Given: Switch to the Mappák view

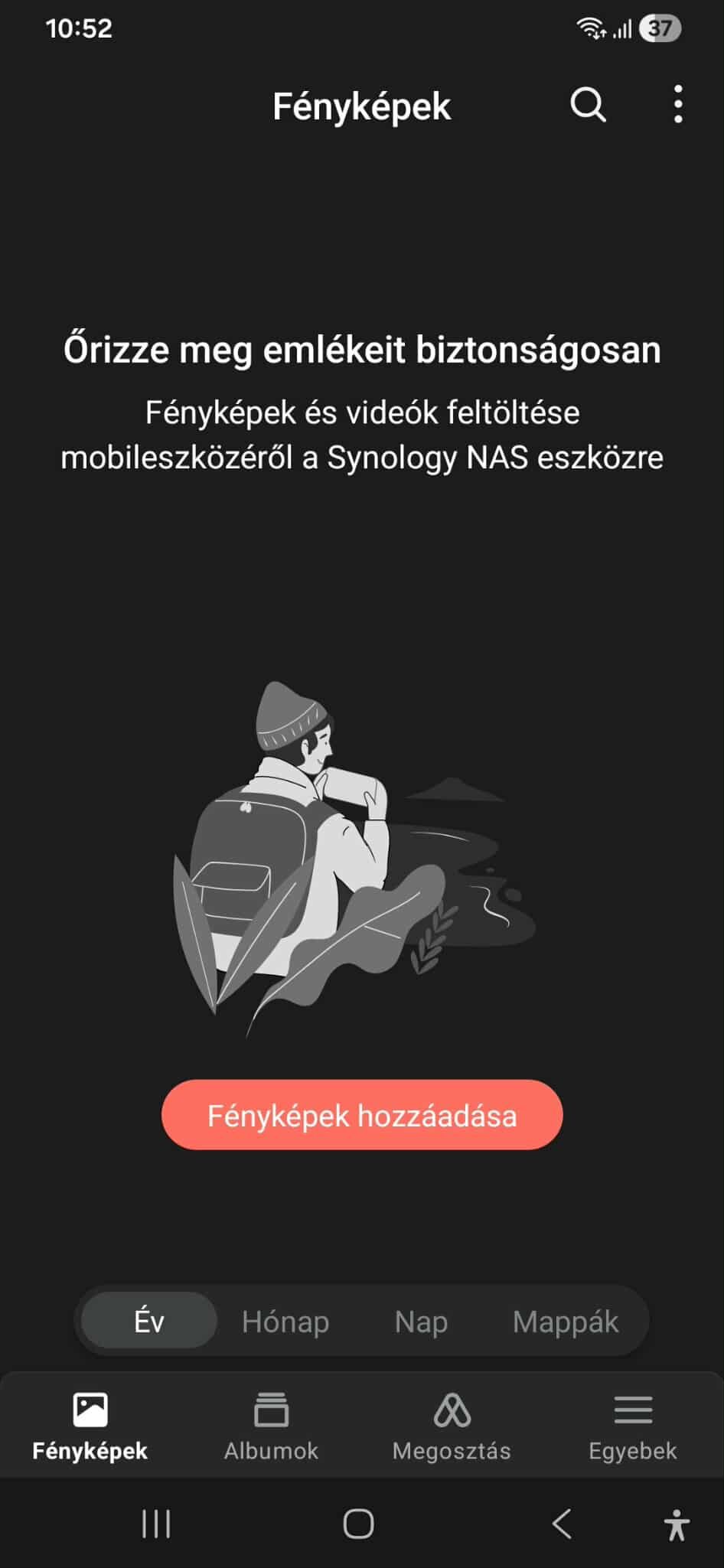Looking at the screenshot, I should (565, 1321).
